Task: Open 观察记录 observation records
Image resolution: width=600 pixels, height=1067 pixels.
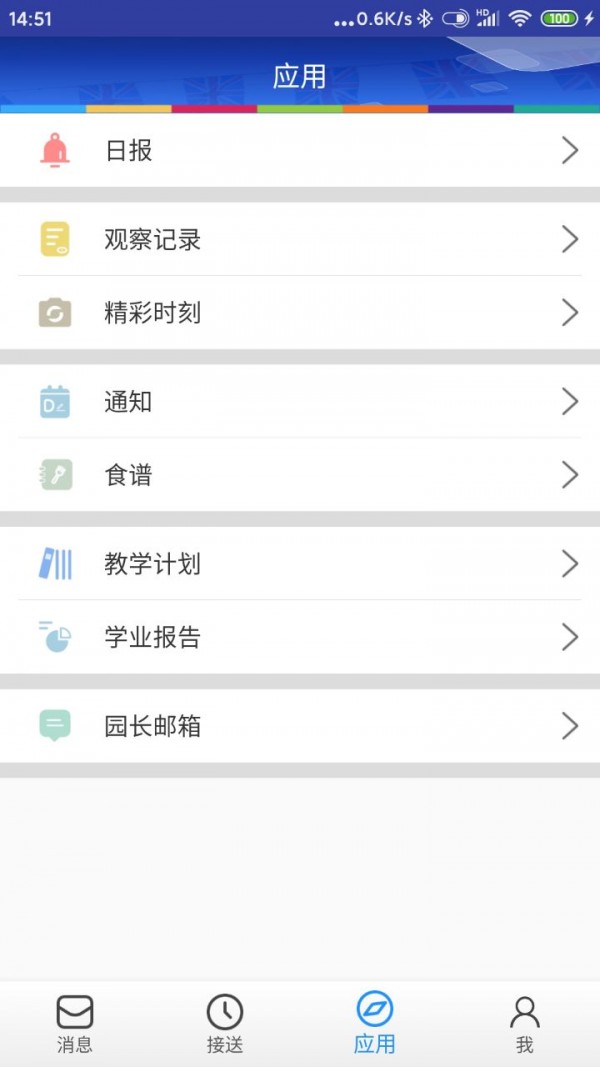Action: (300, 239)
